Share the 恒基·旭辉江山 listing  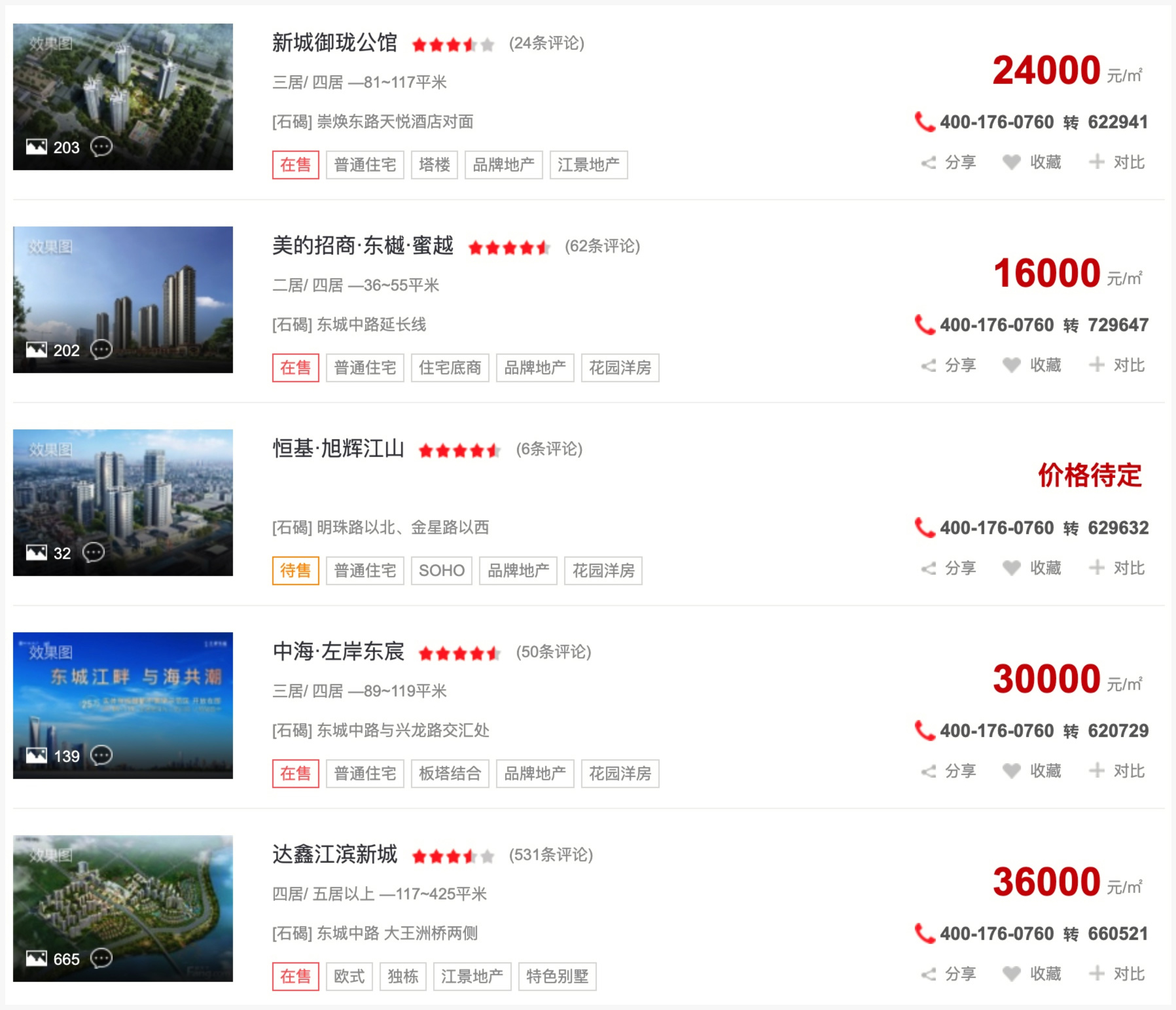coord(949,568)
